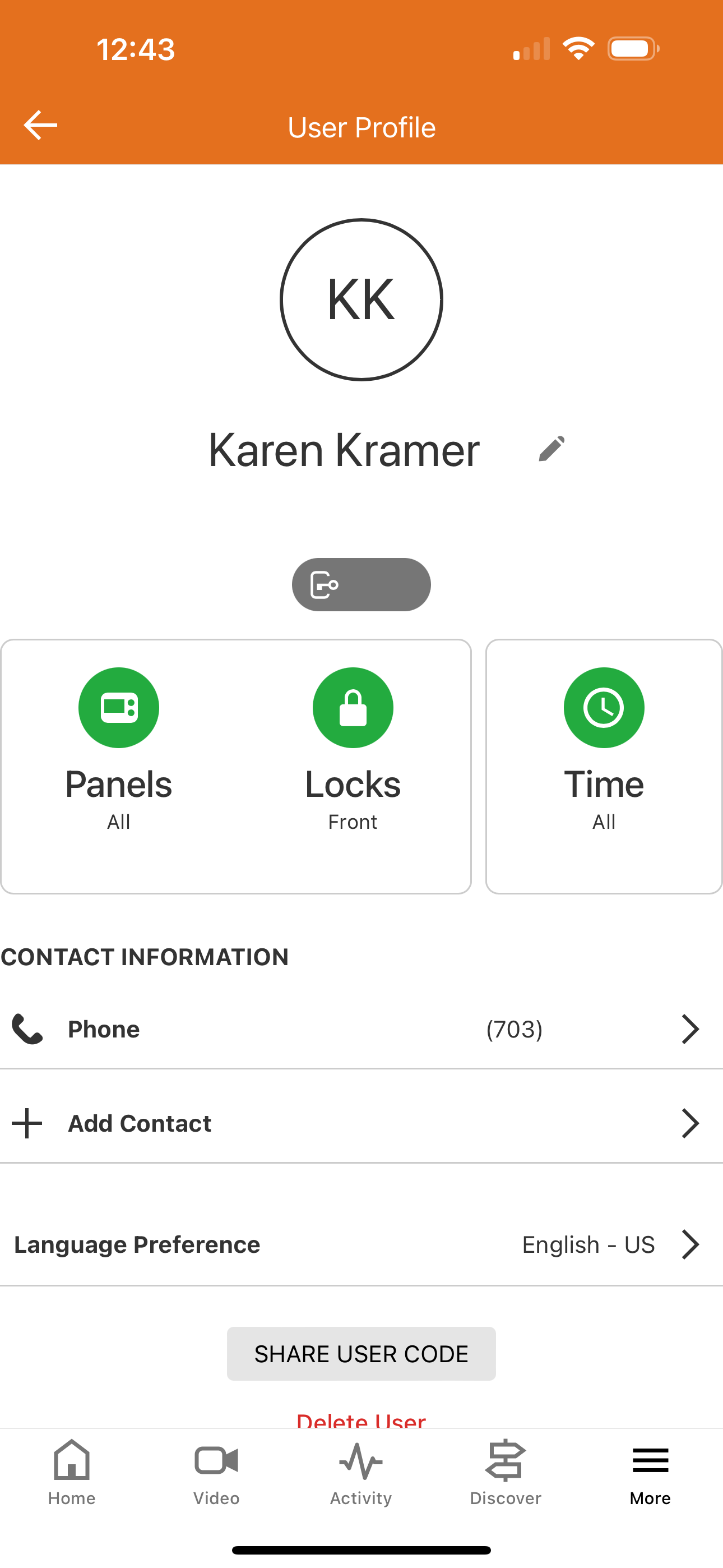723x1568 pixels.
Task: Switch to the Home tab
Action: [x=72, y=1471]
